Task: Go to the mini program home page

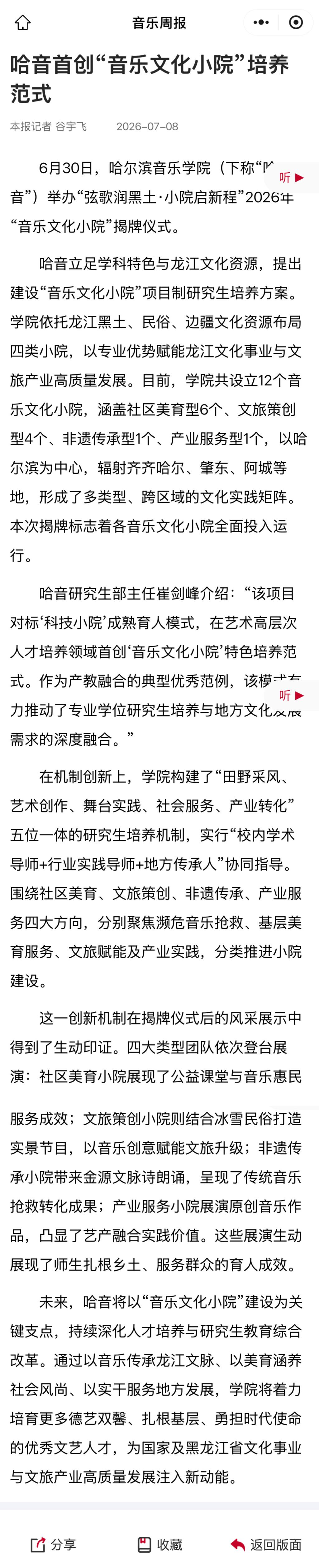Action: pyautogui.click(x=22, y=23)
